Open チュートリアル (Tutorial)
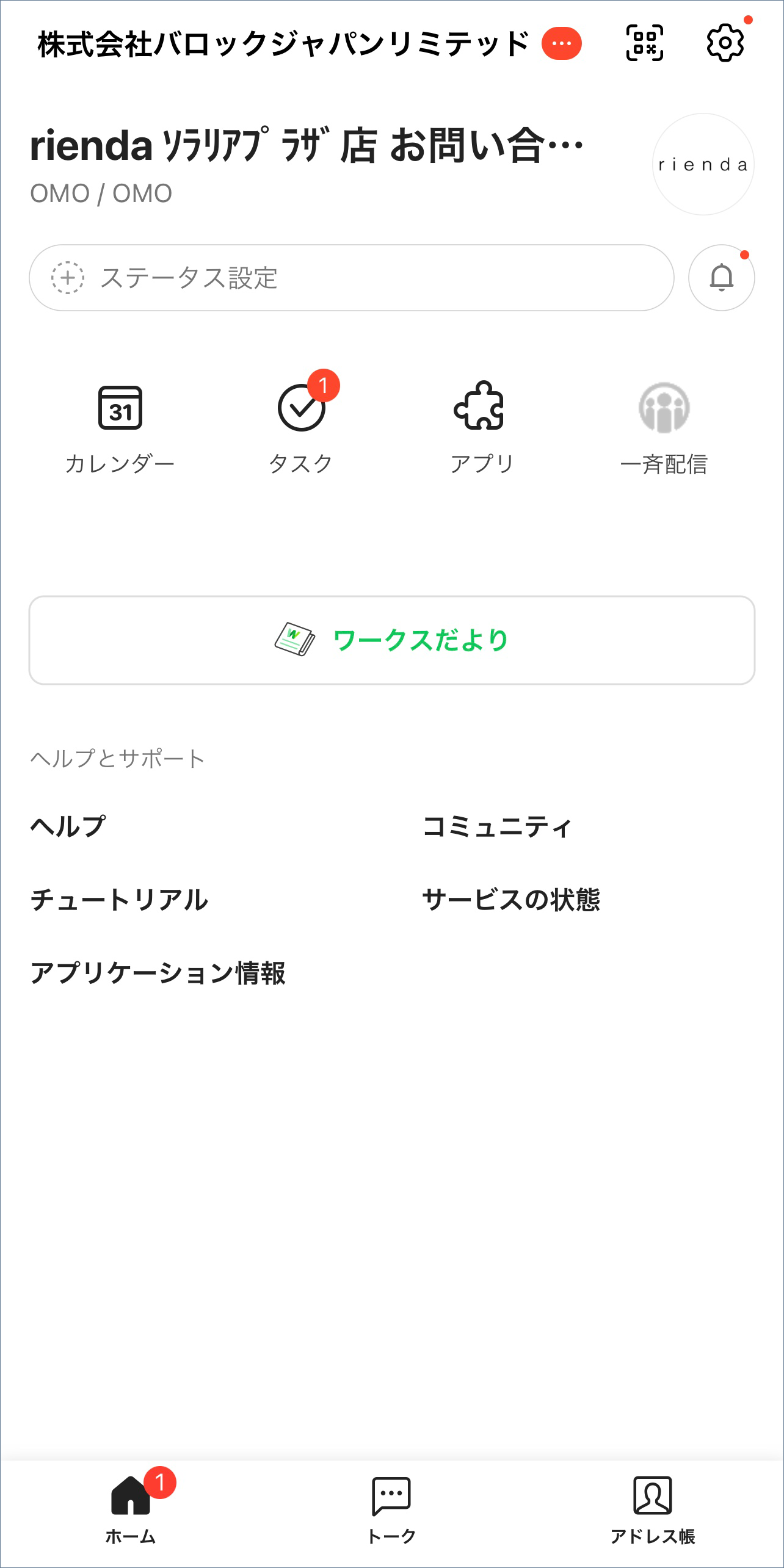Viewport: 784px width, 1568px height. pyautogui.click(x=120, y=900)
